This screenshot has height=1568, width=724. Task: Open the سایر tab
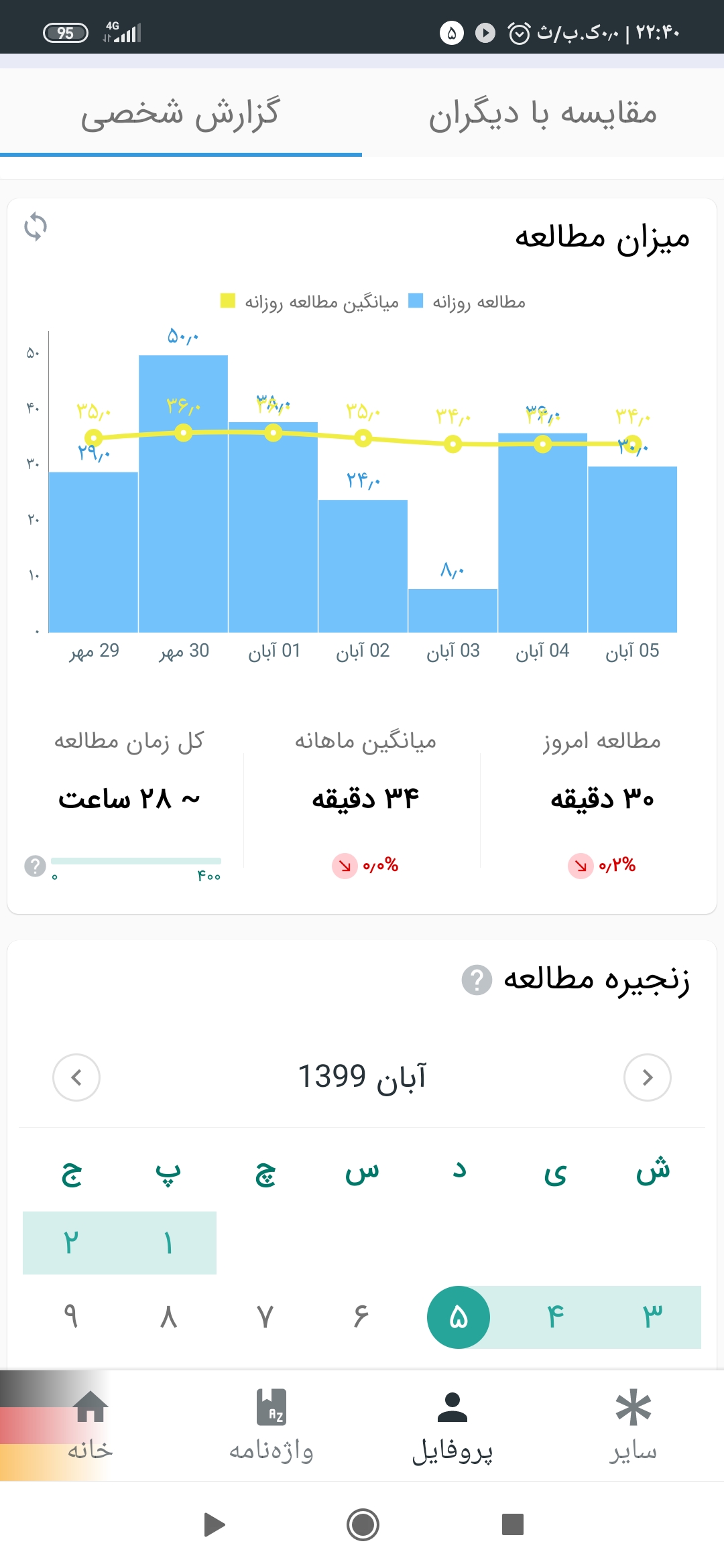(x=633, y=1425)
